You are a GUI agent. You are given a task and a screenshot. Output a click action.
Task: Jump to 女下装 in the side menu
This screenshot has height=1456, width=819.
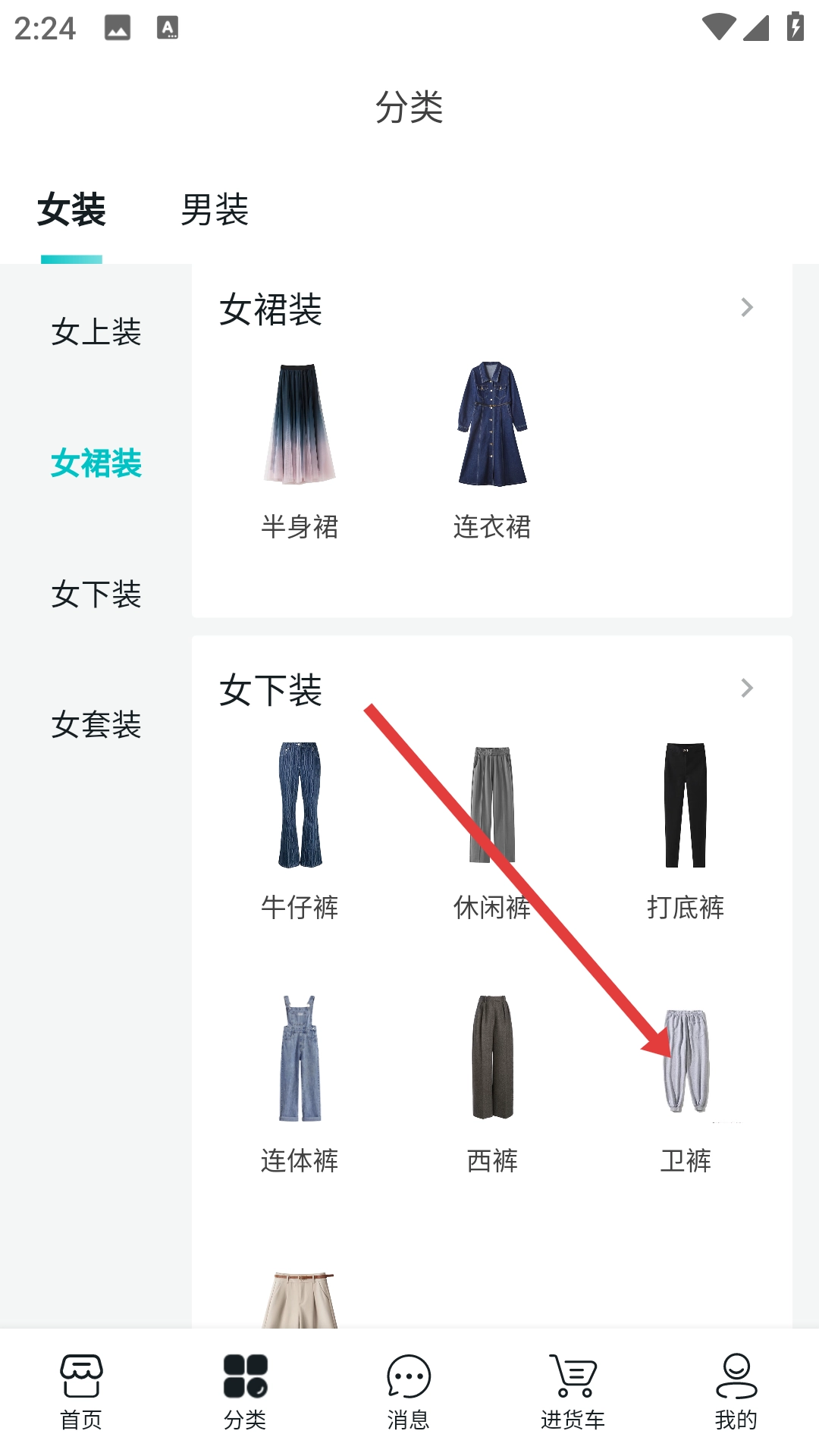tap(96, 594)
